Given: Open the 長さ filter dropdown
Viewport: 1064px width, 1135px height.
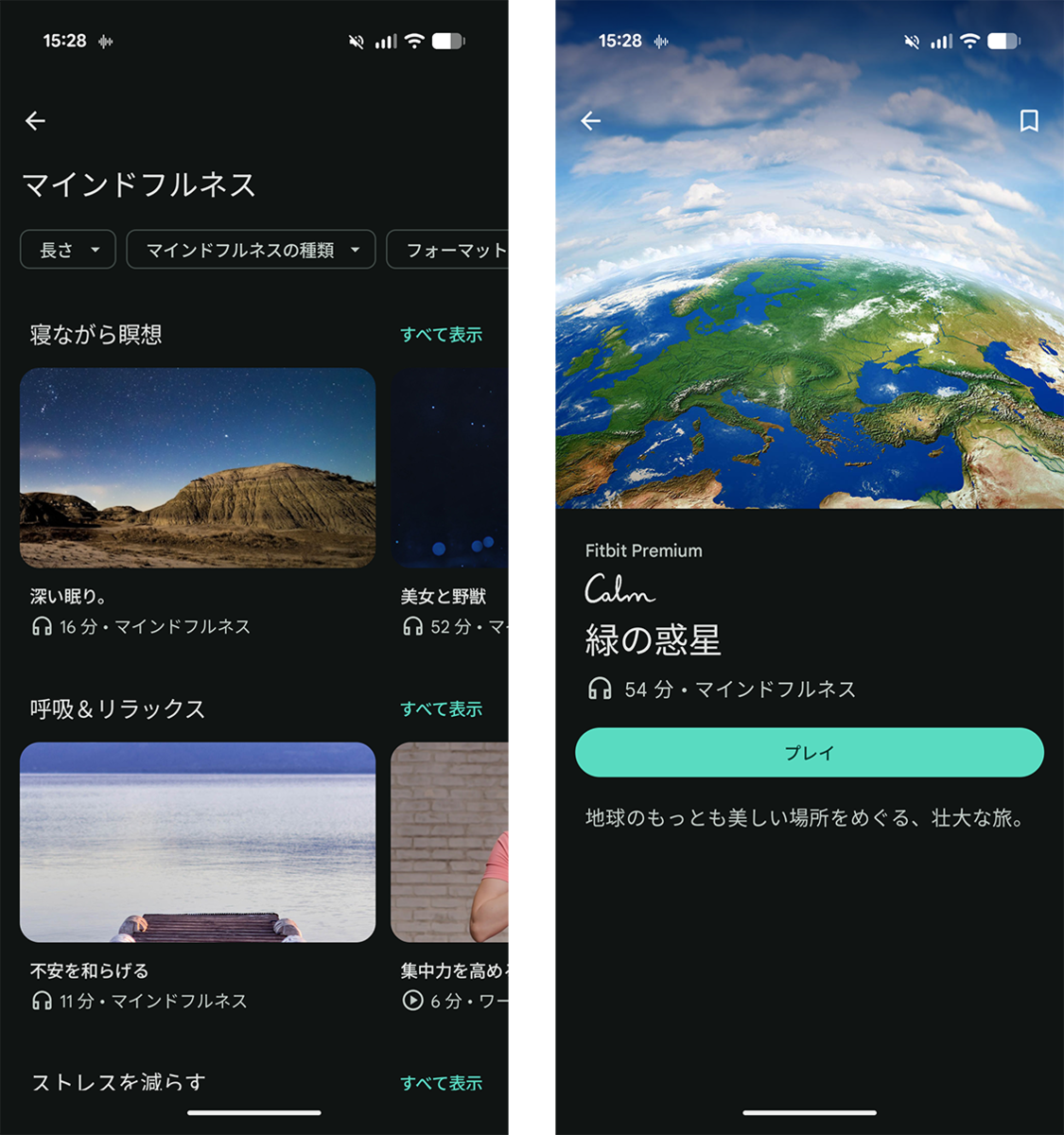Looking at the screenshot, I should click(x=67, y=249).
